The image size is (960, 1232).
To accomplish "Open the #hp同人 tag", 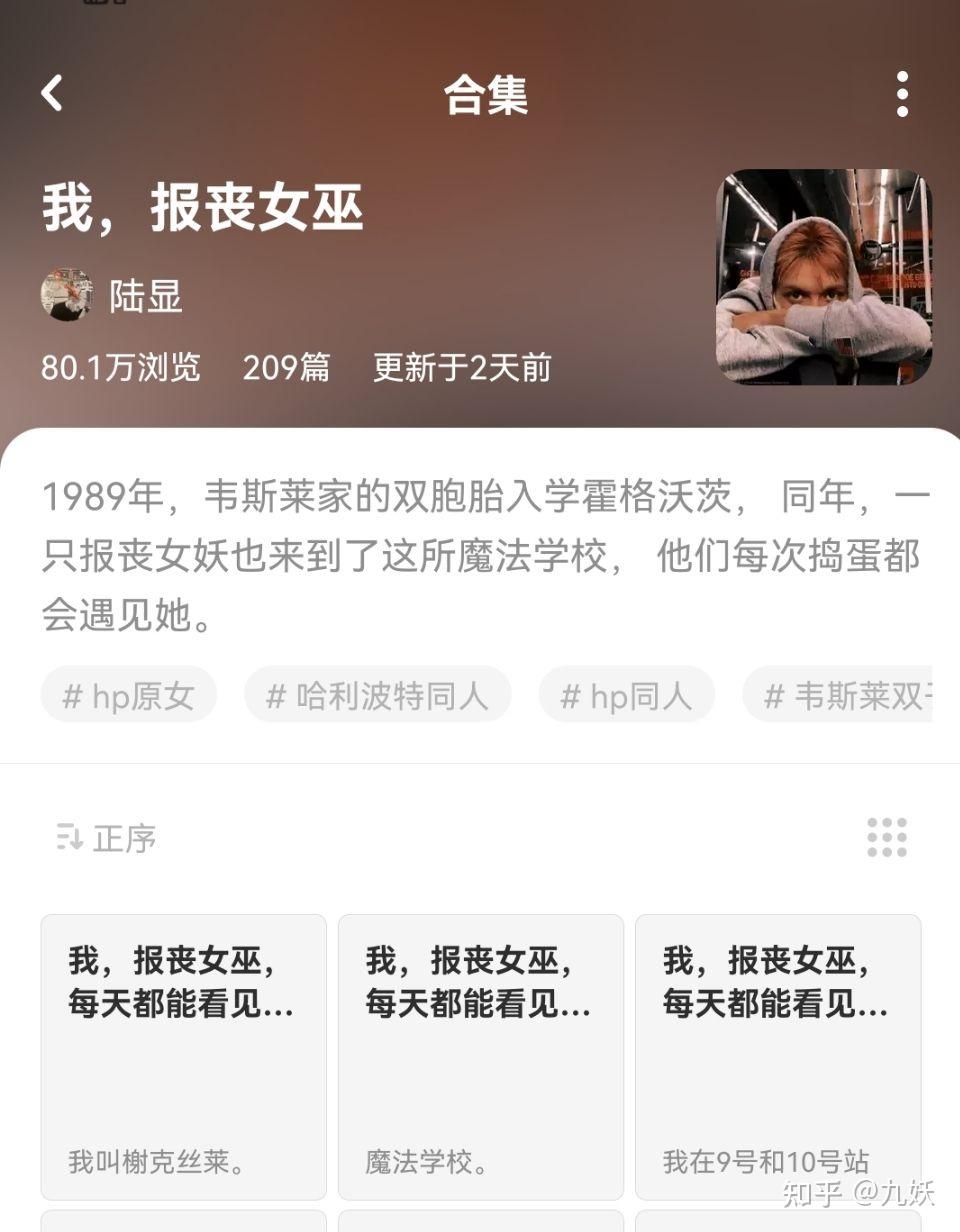I will click(627, 694).
